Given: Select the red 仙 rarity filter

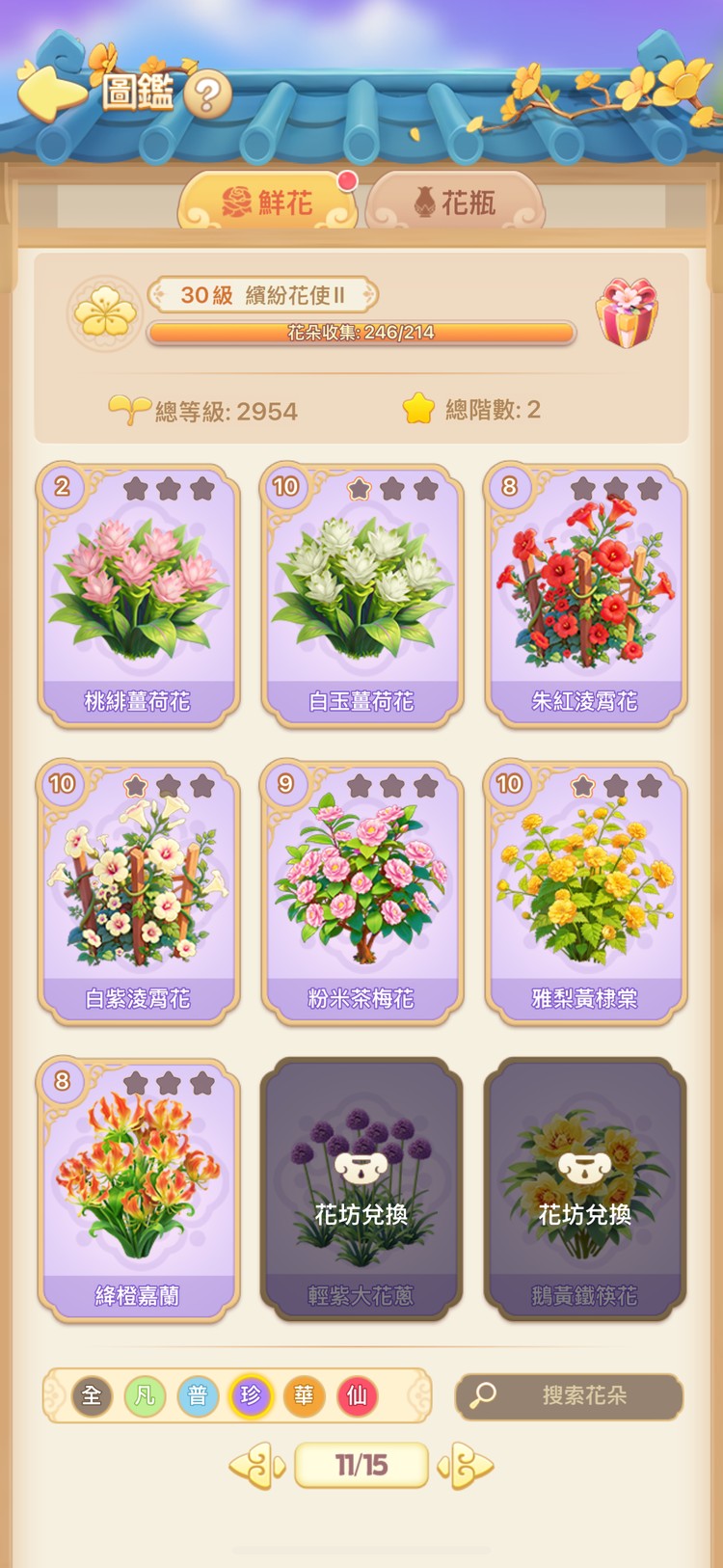Looking at the screenshot, I should [357, 1395].
